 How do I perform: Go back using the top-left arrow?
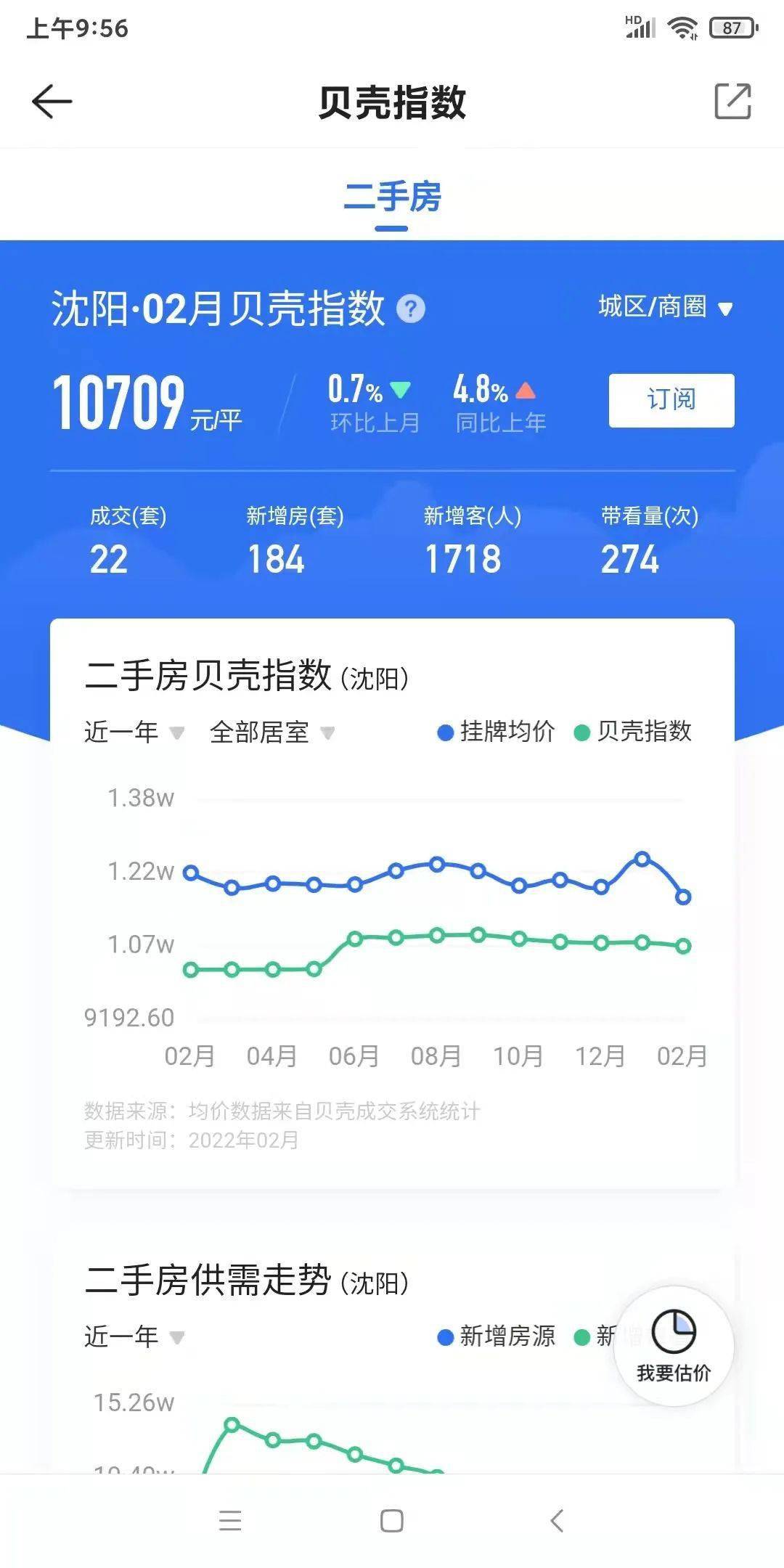point(52,101)
